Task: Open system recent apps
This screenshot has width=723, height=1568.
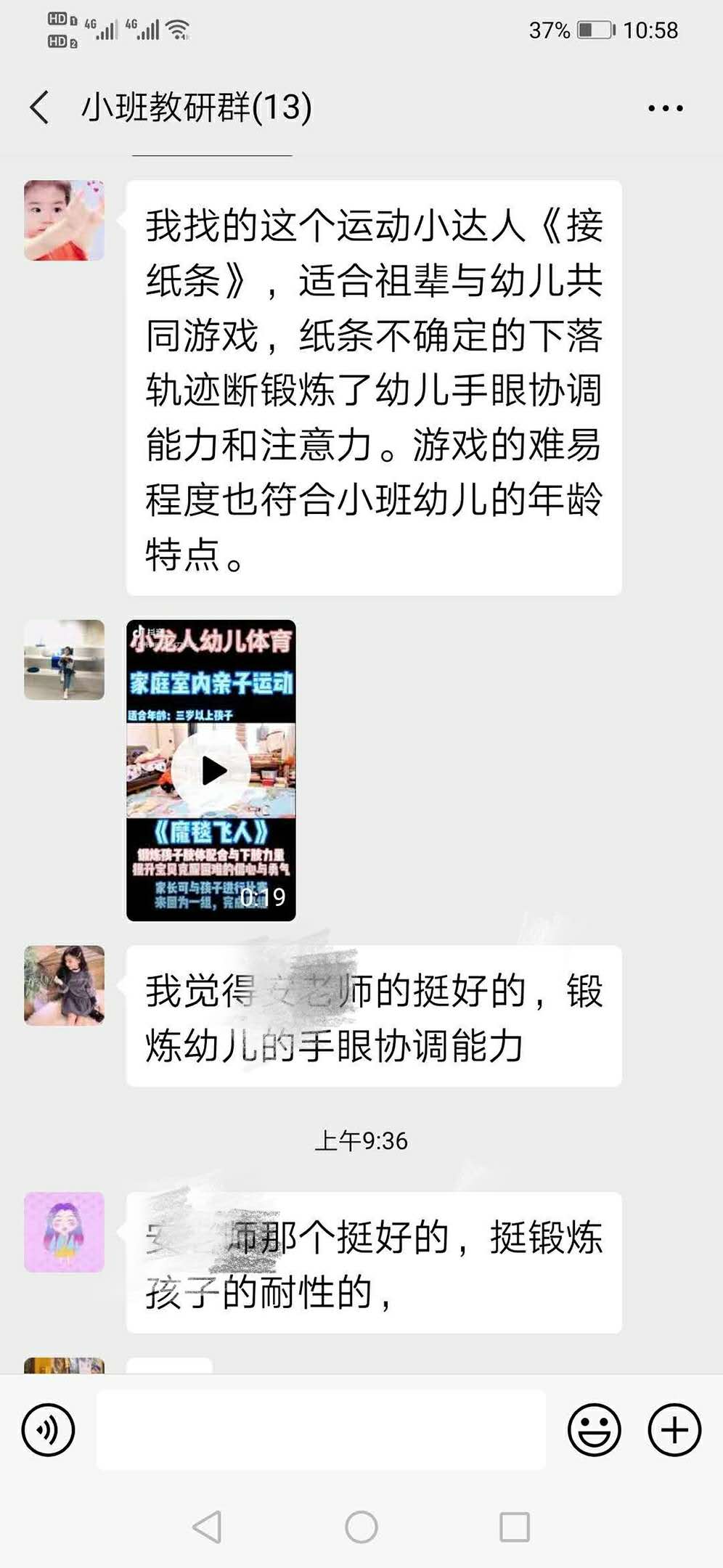Action: [x=514, y=1527]
